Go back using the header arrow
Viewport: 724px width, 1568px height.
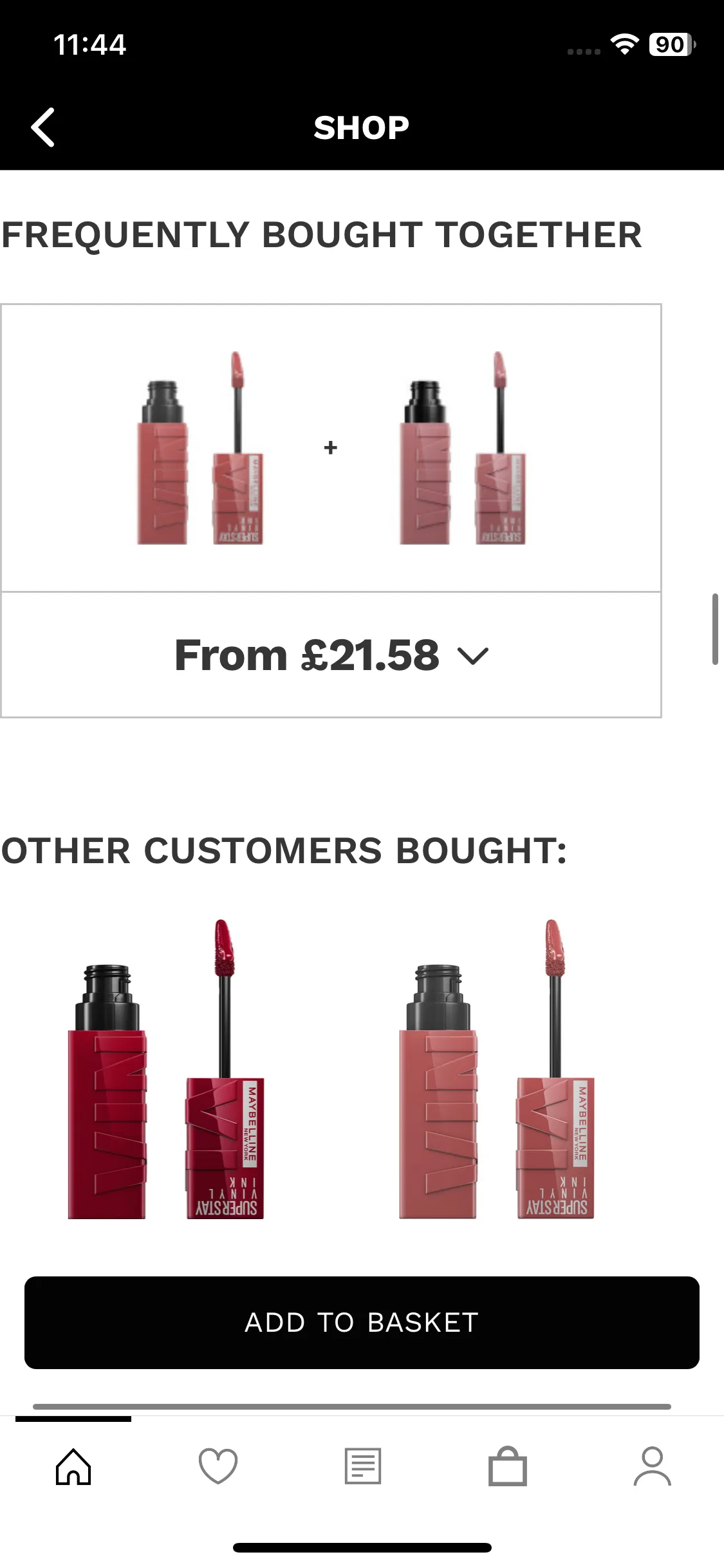tap(43, 127)
